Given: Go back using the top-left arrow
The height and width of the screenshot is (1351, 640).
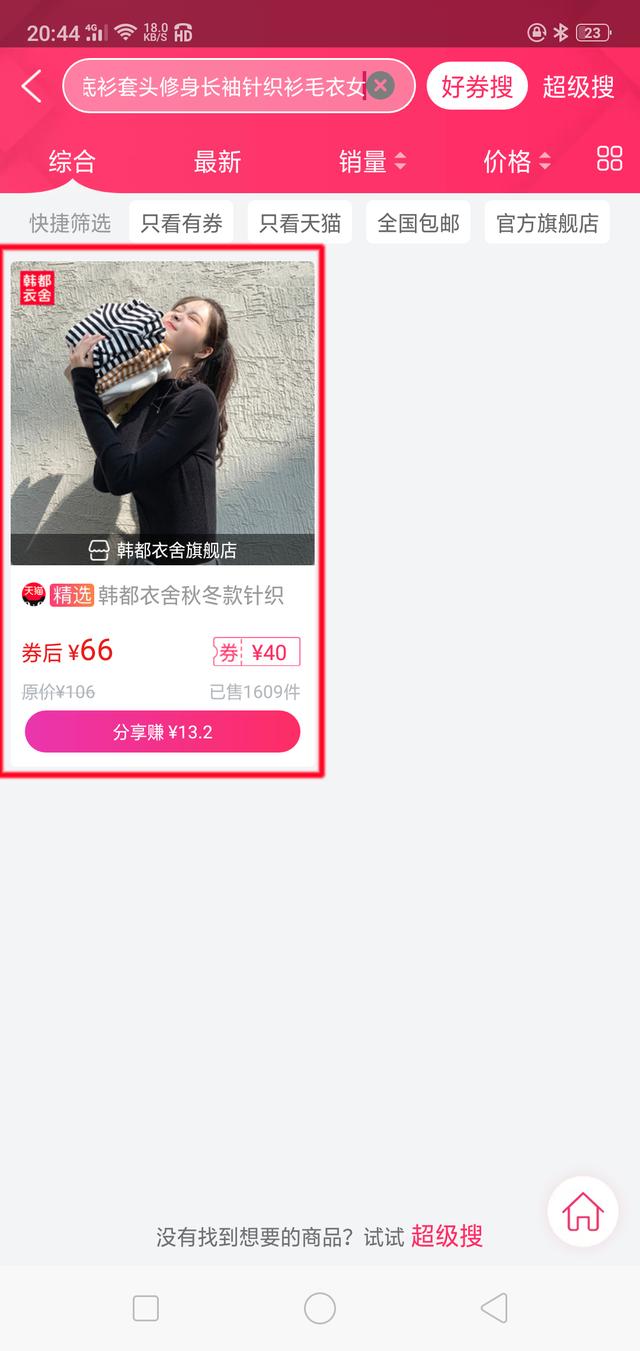Looking at the screenshot, I should pyautogui.click(x=32, y=86).
